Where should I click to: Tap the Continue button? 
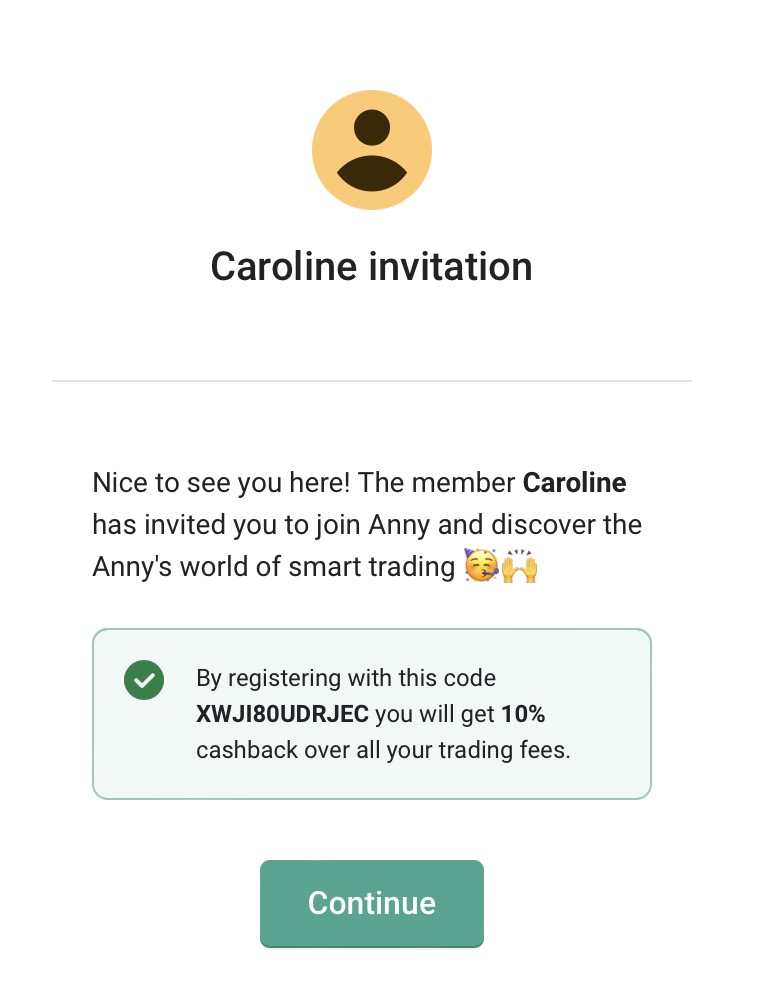(x=371, y=903)
